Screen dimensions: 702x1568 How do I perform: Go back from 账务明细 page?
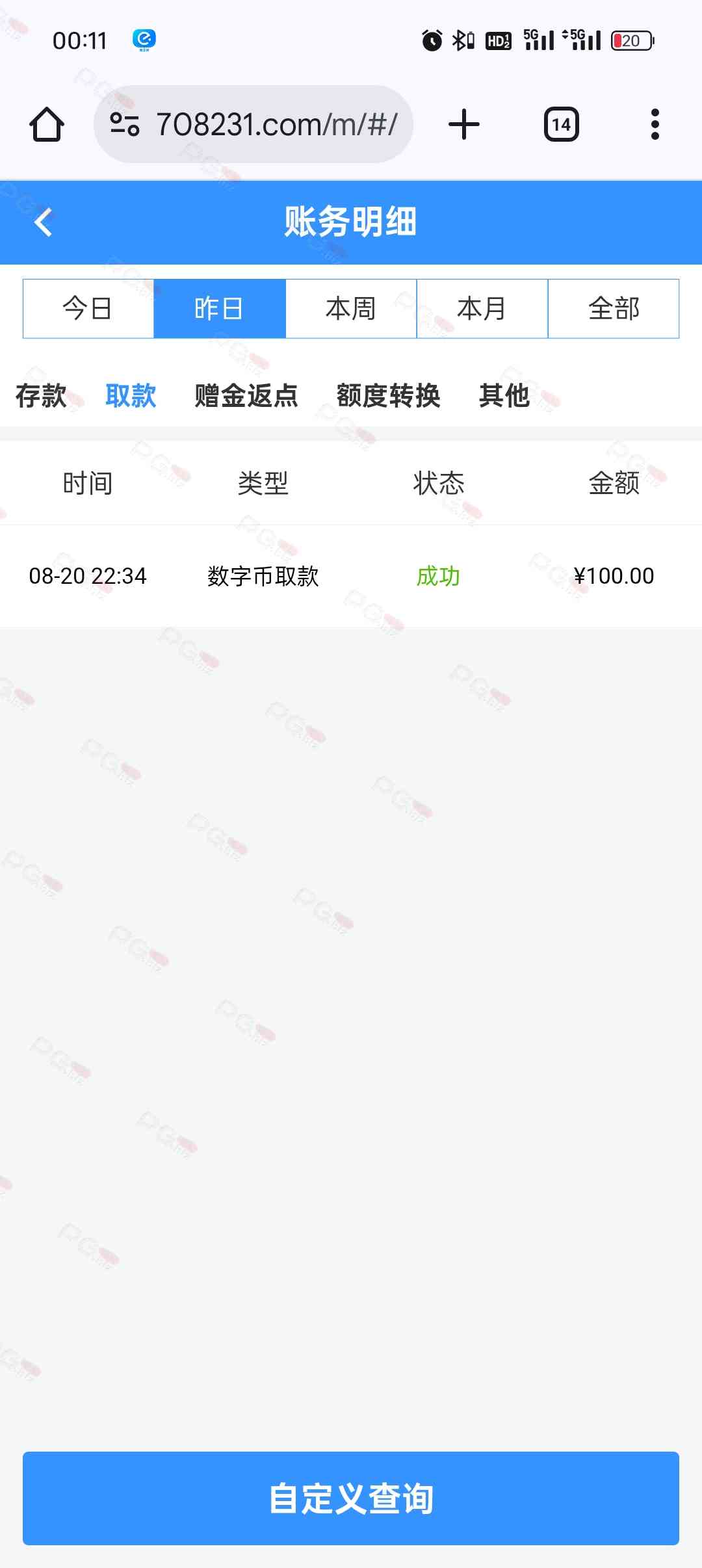[x=43, y=222]
